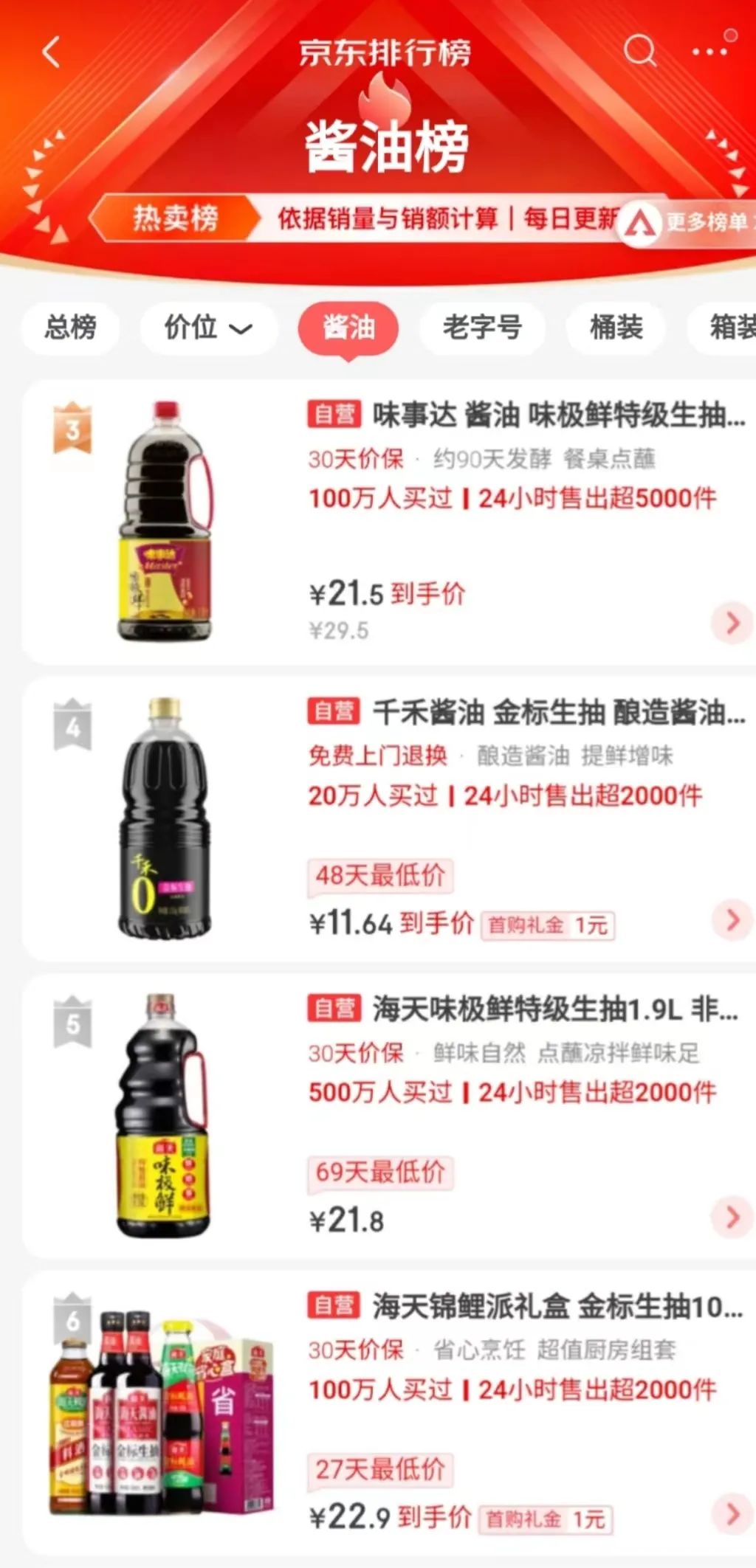View the 海天味极鲜特级生抽1.9L item
This screenshot has height=1568, width=756.
554,1009
